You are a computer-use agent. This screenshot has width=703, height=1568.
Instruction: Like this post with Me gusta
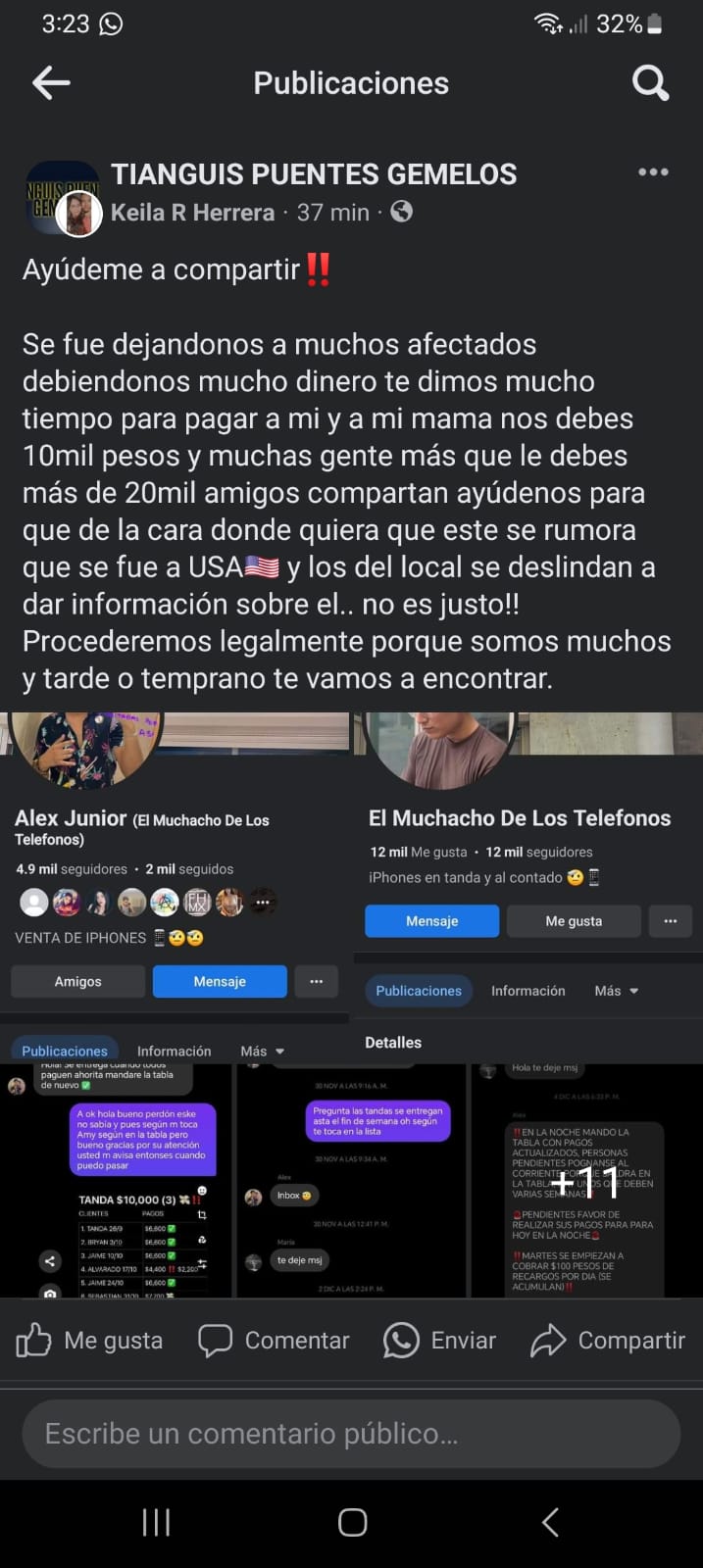90,1341
